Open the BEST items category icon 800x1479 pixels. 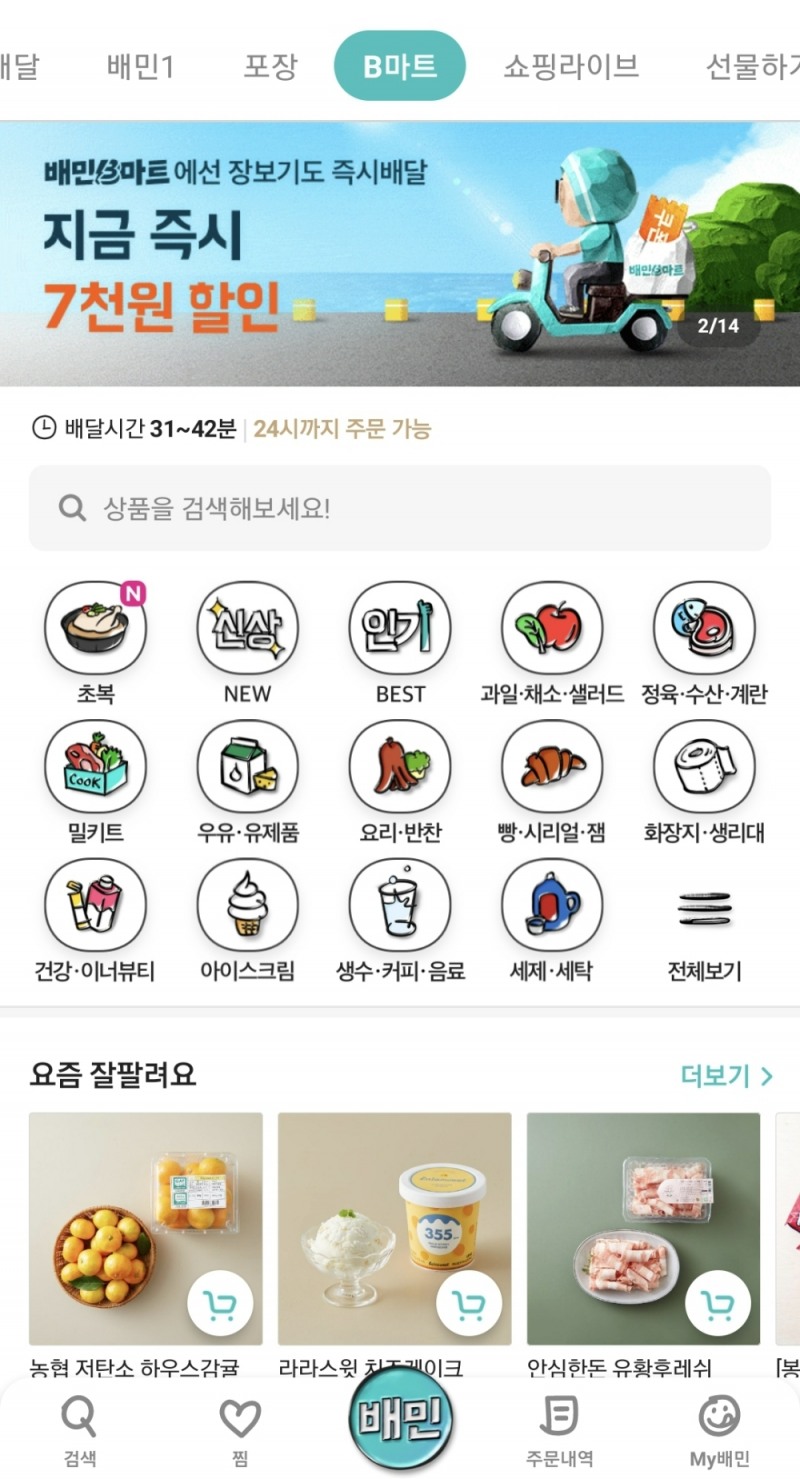click(x=400, y=628)
